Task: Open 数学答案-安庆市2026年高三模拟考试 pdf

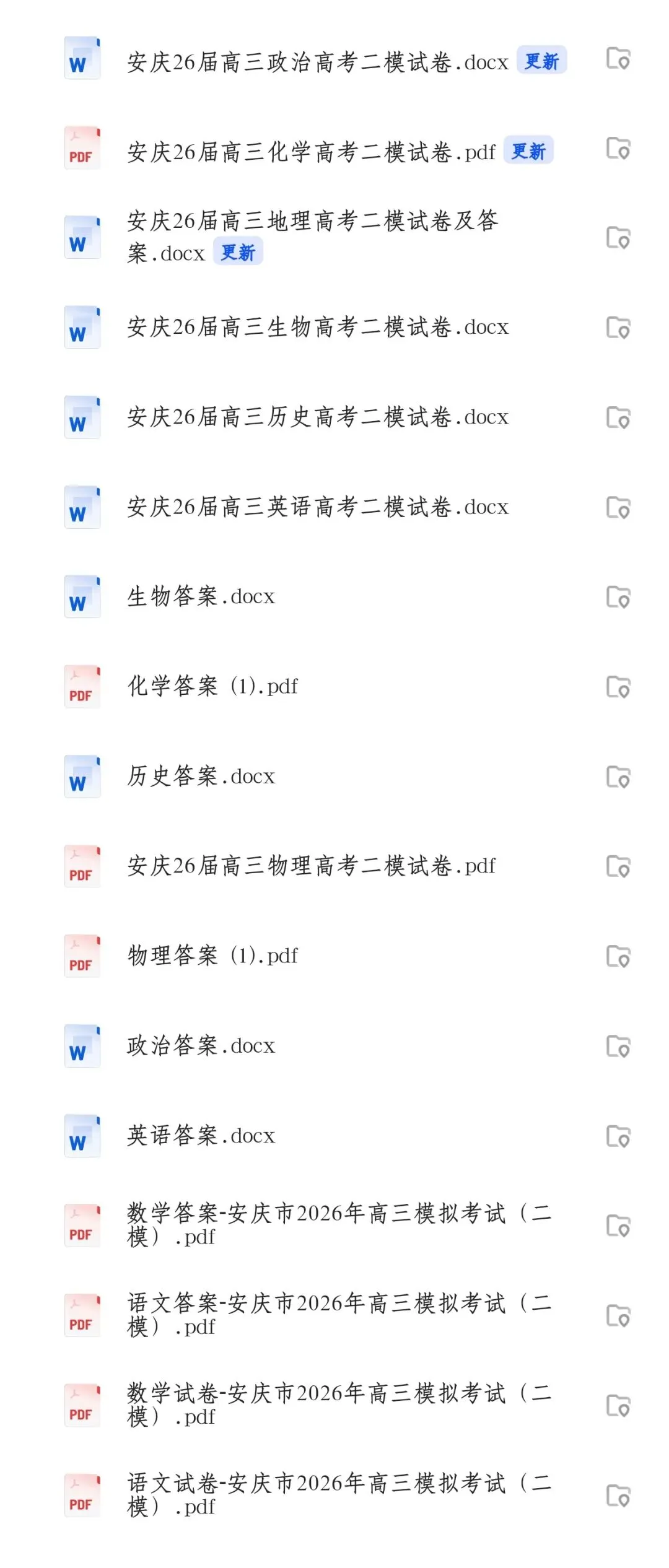Action: (x=338, y=1224)
